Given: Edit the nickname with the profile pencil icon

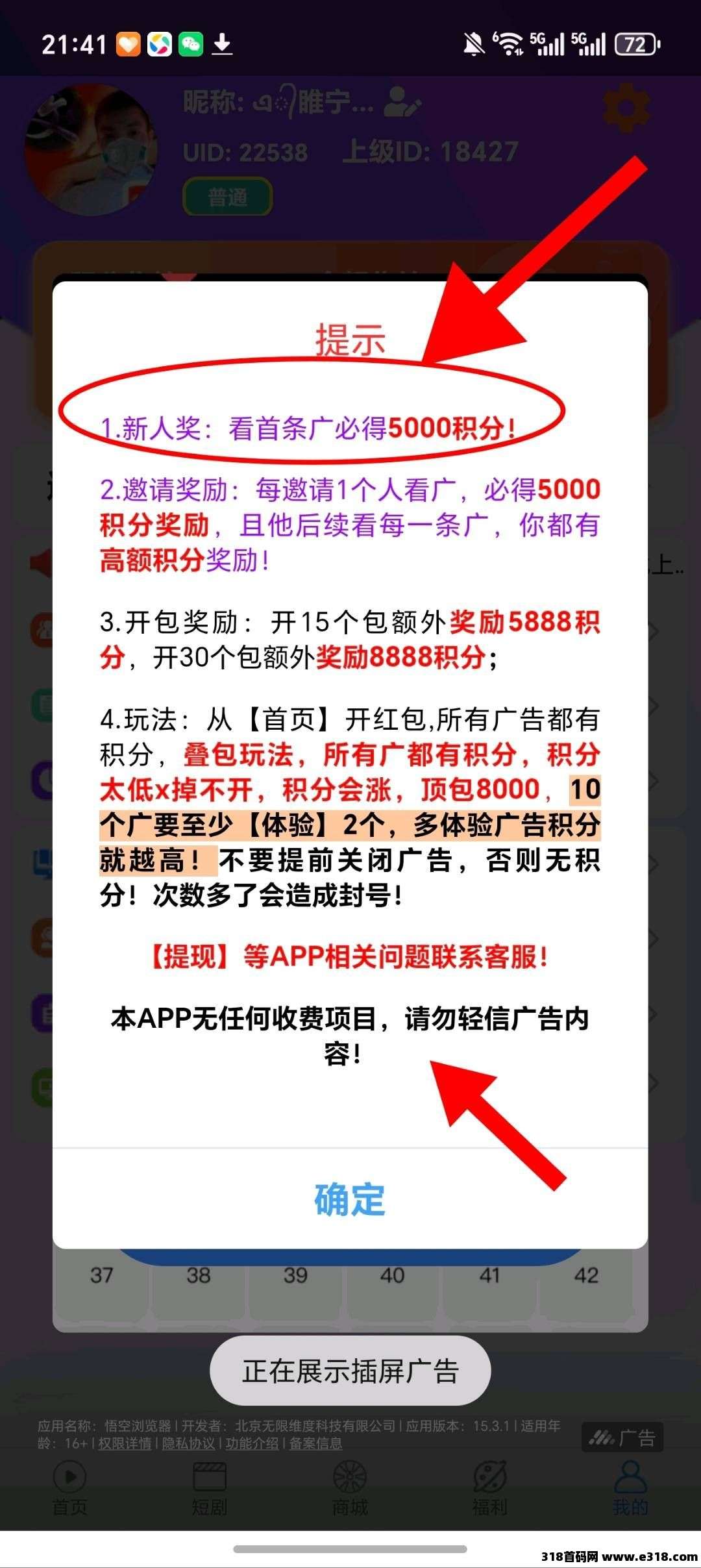Looking at the screenshot, I should [x=402, y=103].
